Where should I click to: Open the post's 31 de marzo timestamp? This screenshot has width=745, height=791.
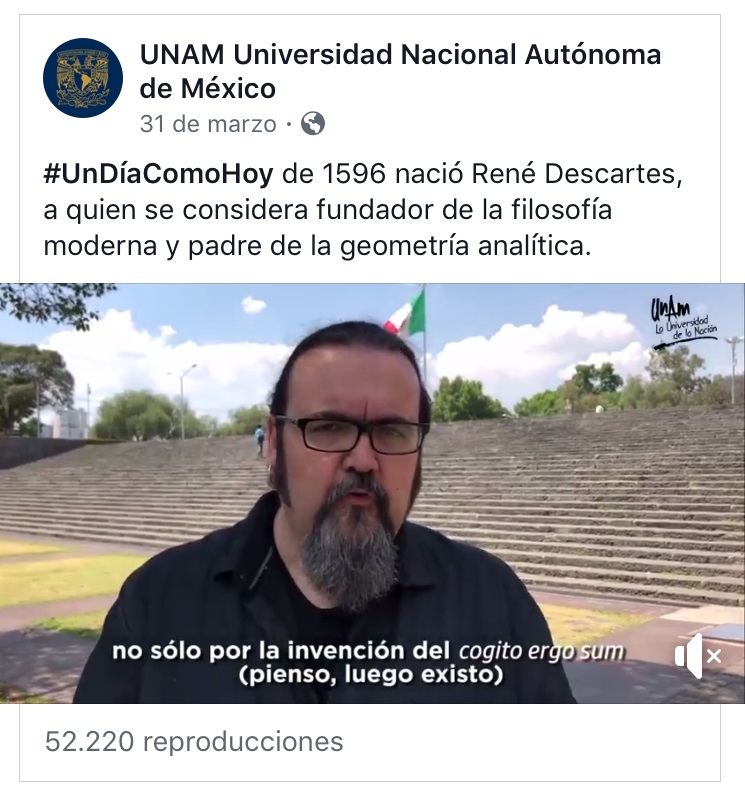[208, 124]
